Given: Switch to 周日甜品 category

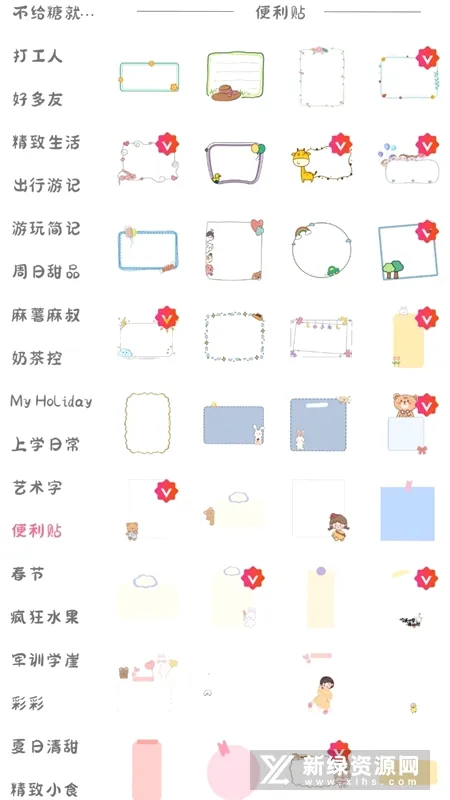Looking at the screenshot, I should [x=46, y=271].
